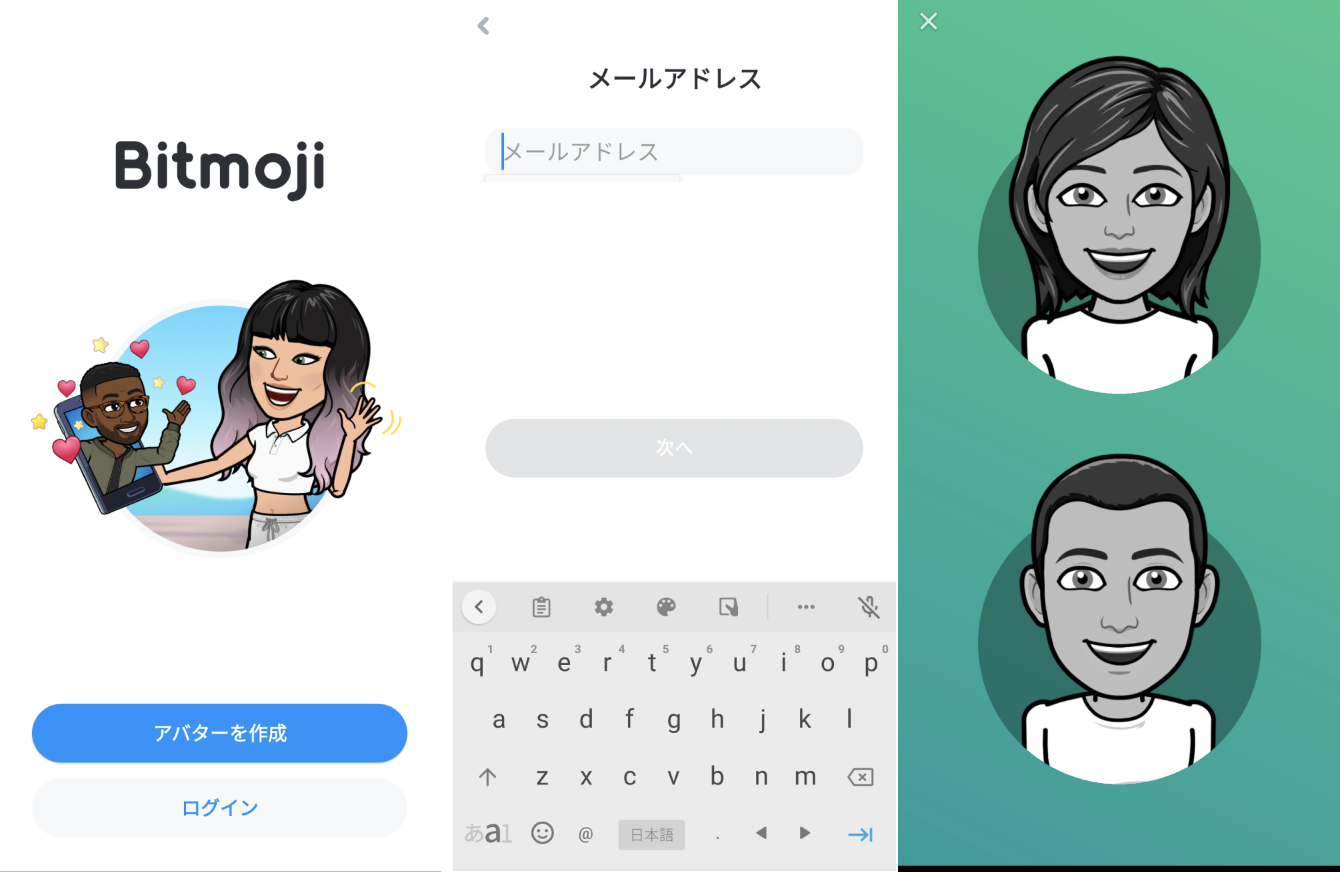Tap the shift key
The width and height of the screenshot is (1340, 872).
click(488, 777)
